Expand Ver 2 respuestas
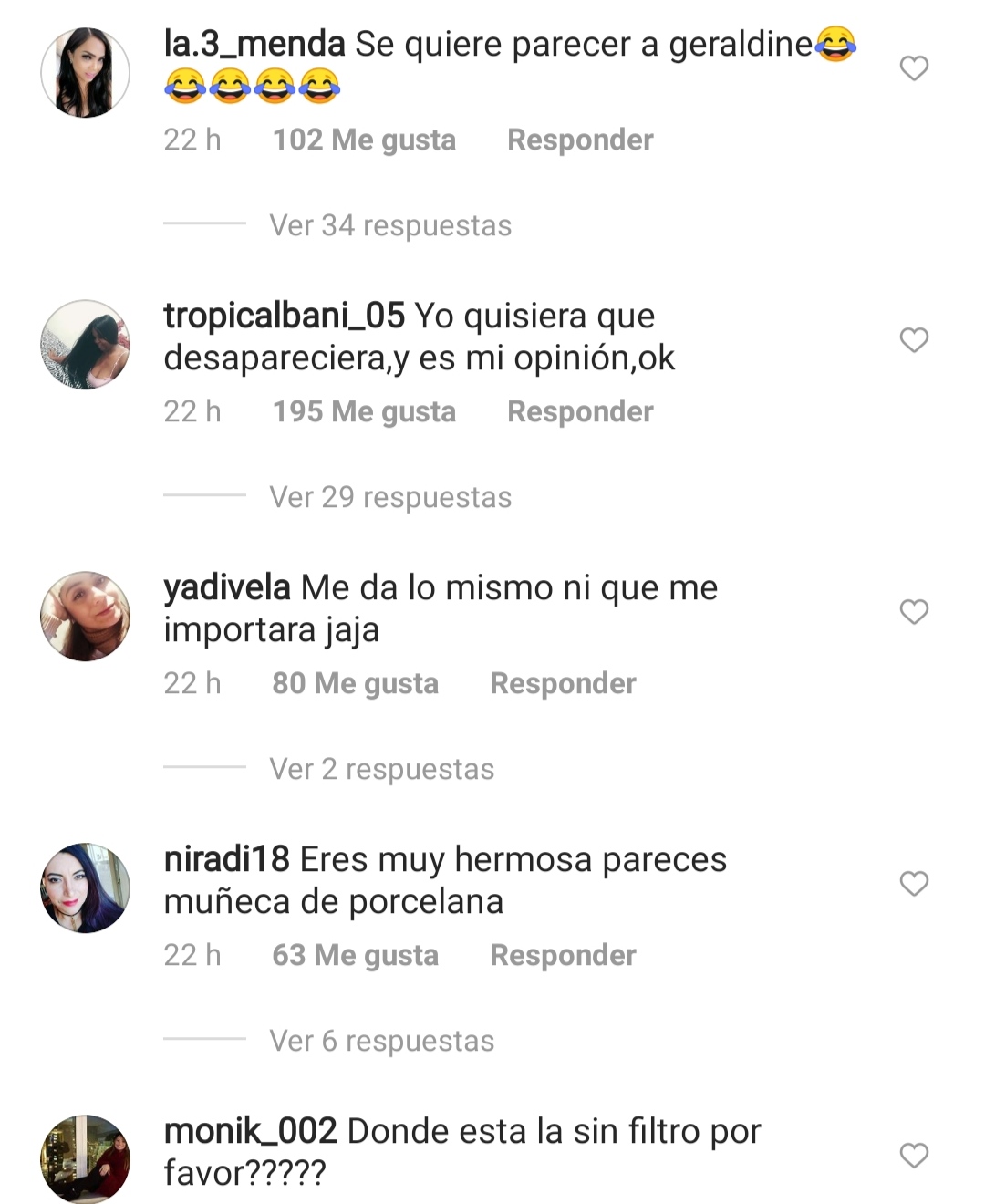 (381, 769)
